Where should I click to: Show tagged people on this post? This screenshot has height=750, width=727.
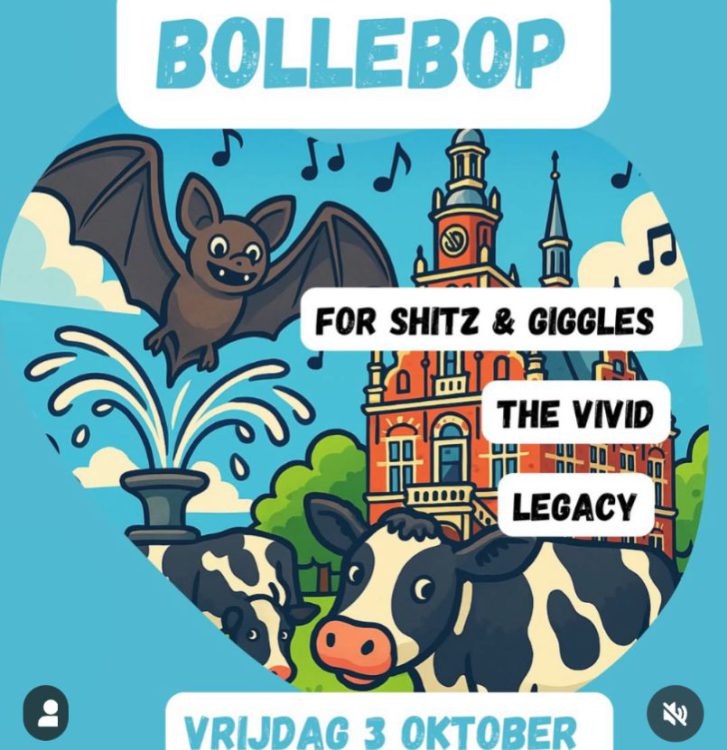point(48,713)
